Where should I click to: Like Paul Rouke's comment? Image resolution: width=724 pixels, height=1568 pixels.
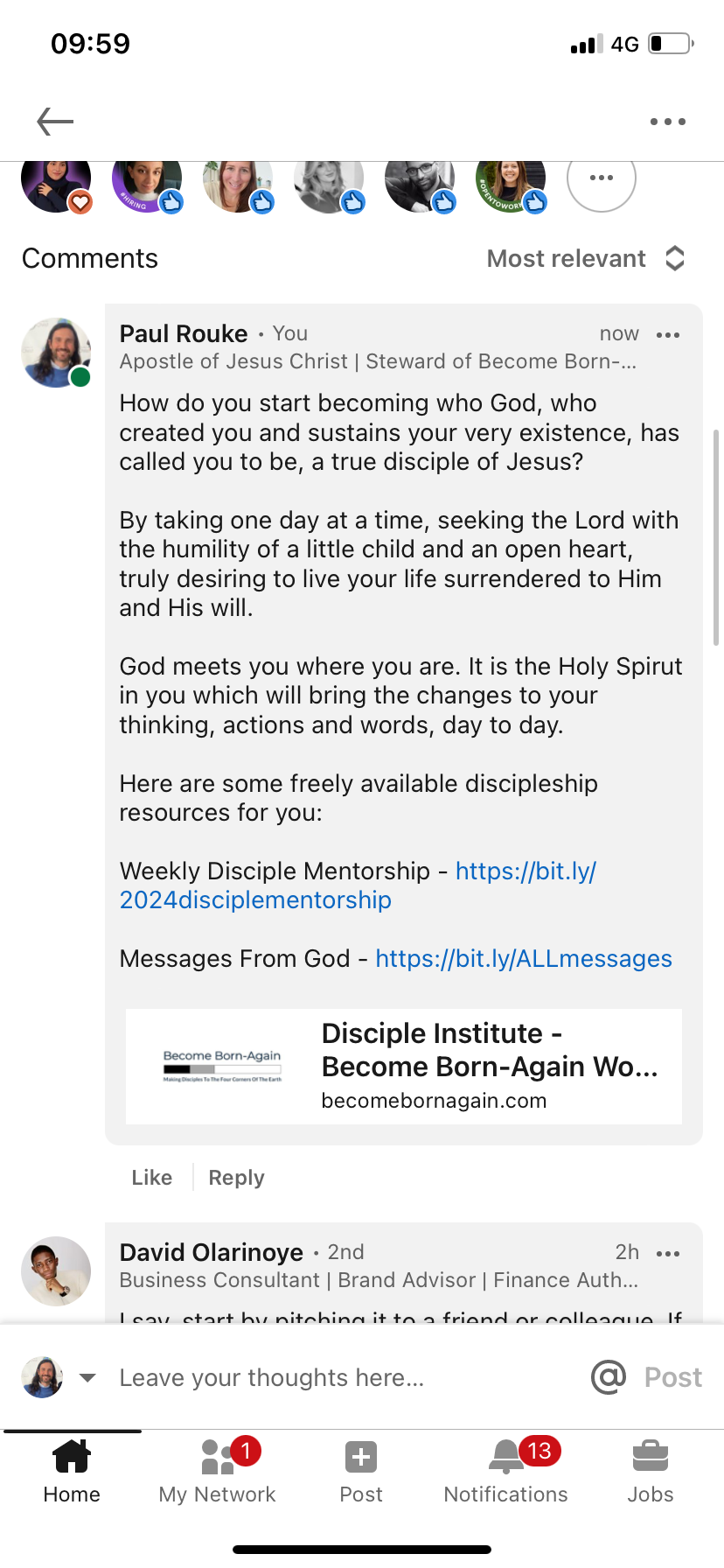tap(151, 1178)
